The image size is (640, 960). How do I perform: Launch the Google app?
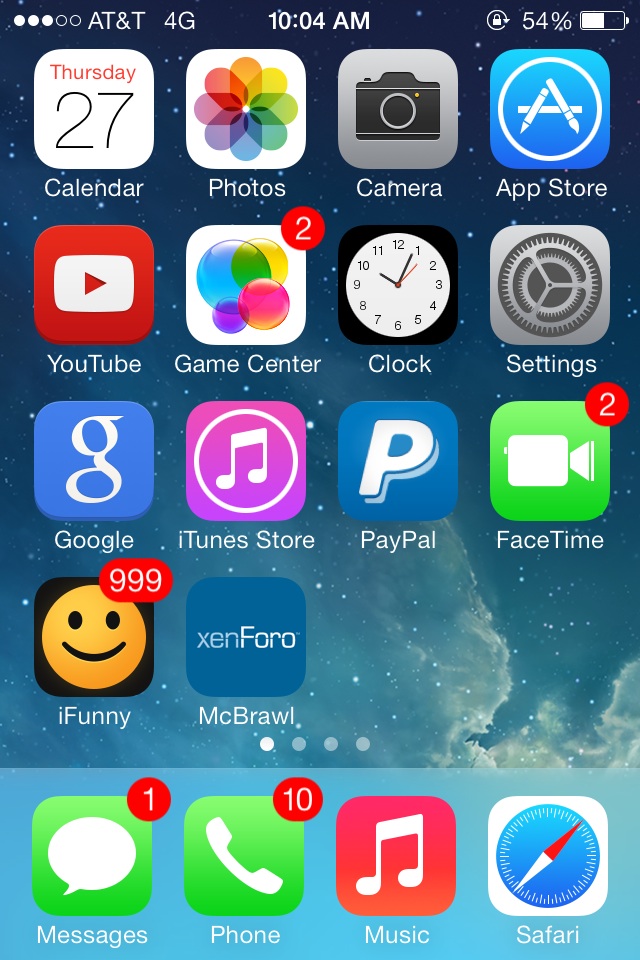(x=94, y=461)
